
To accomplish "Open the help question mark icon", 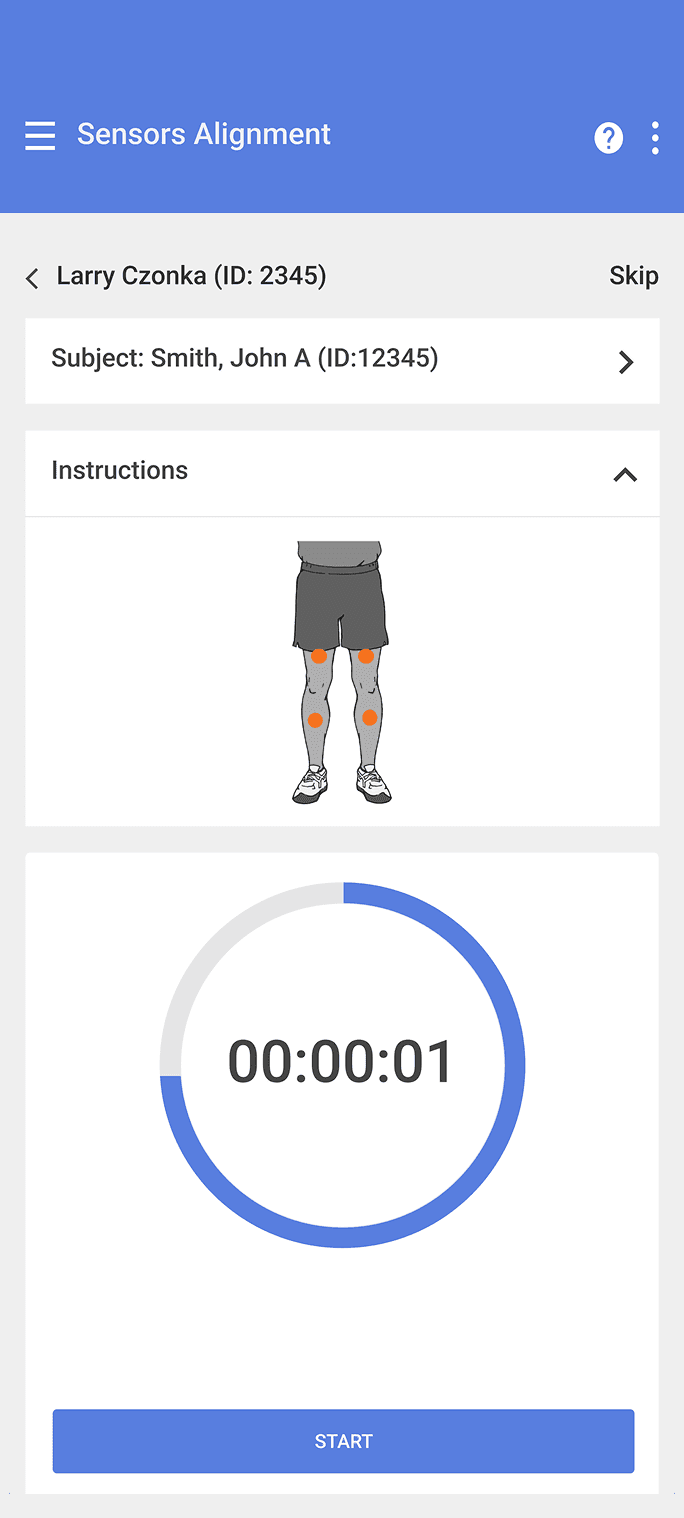I will tap(608, 138).
